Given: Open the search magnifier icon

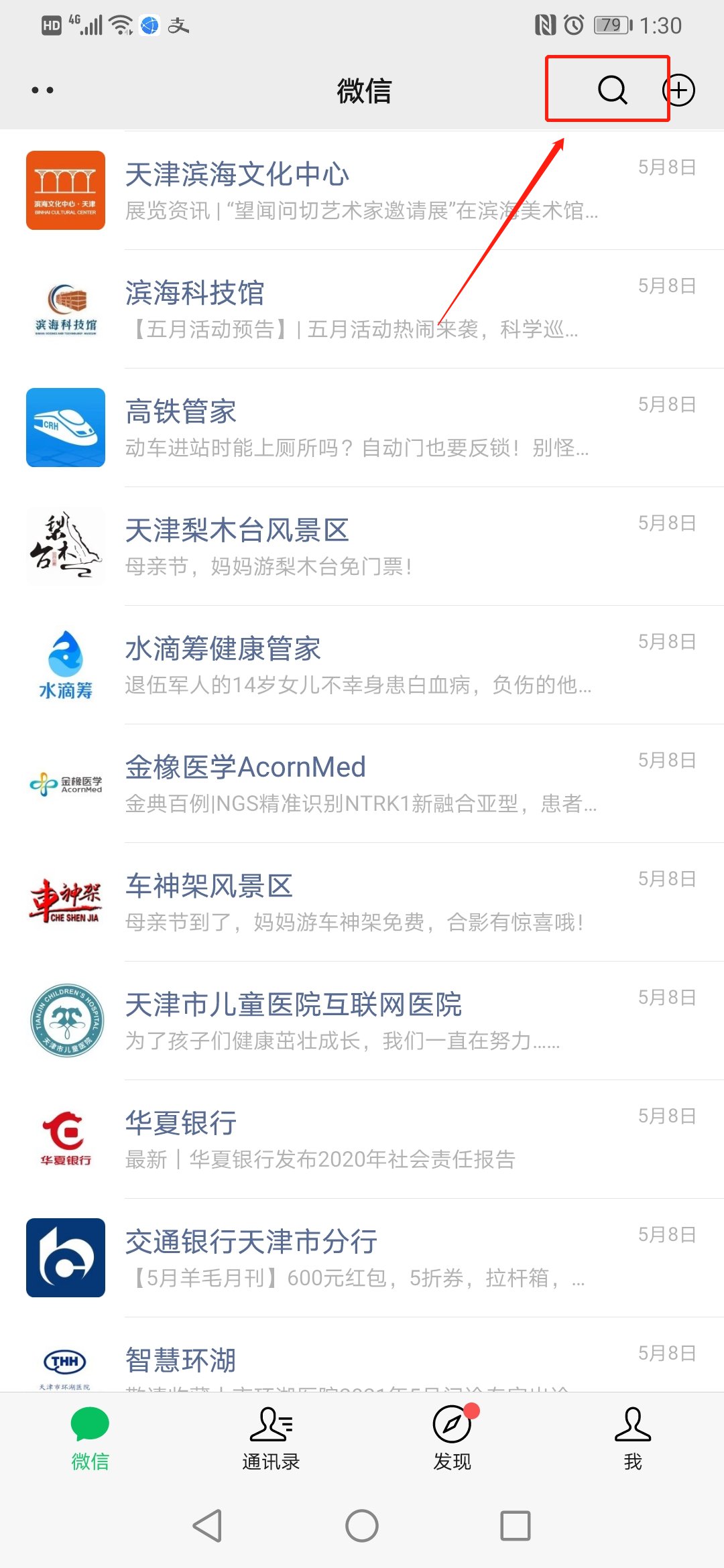Looking at the screenshot, I should (612, 90).
